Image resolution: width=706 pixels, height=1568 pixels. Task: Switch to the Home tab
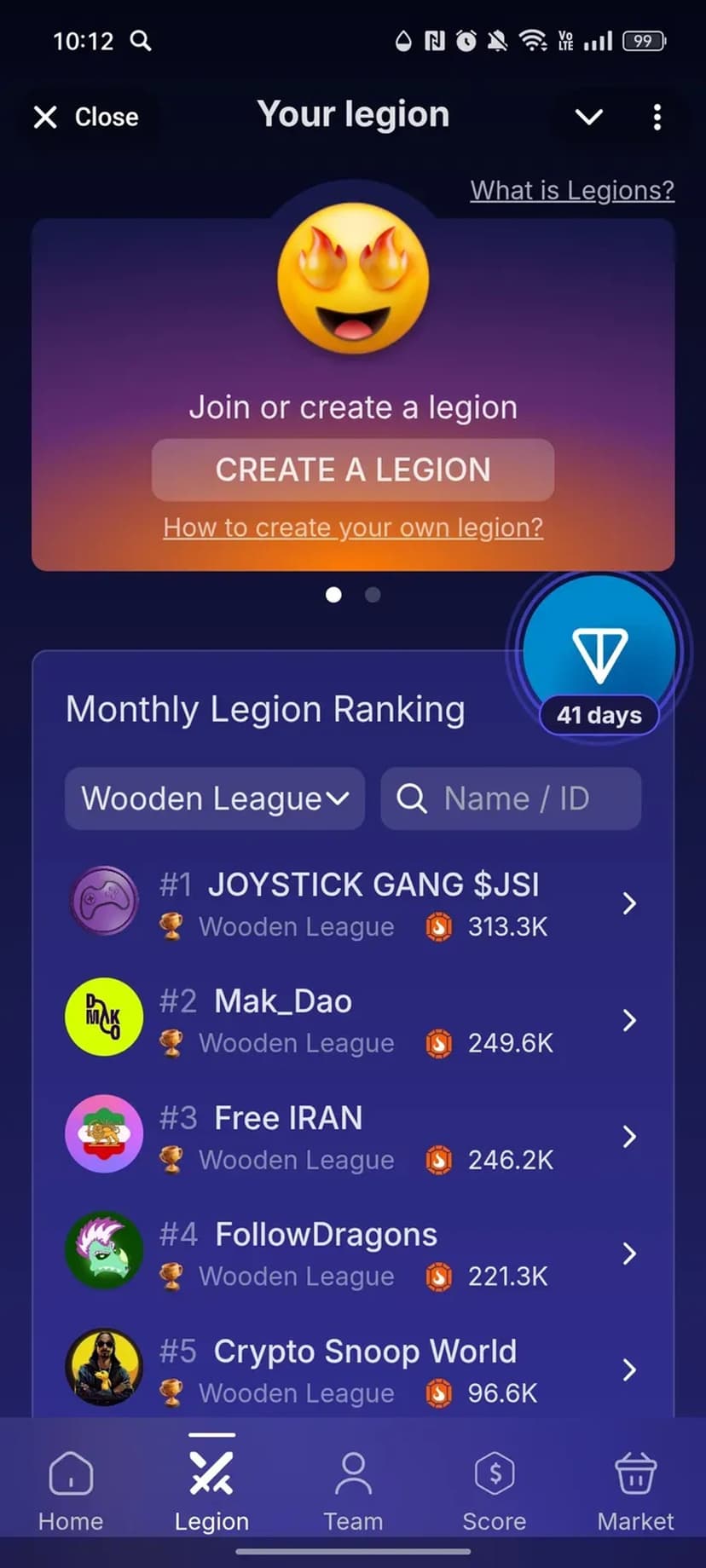click(71, 1491)
